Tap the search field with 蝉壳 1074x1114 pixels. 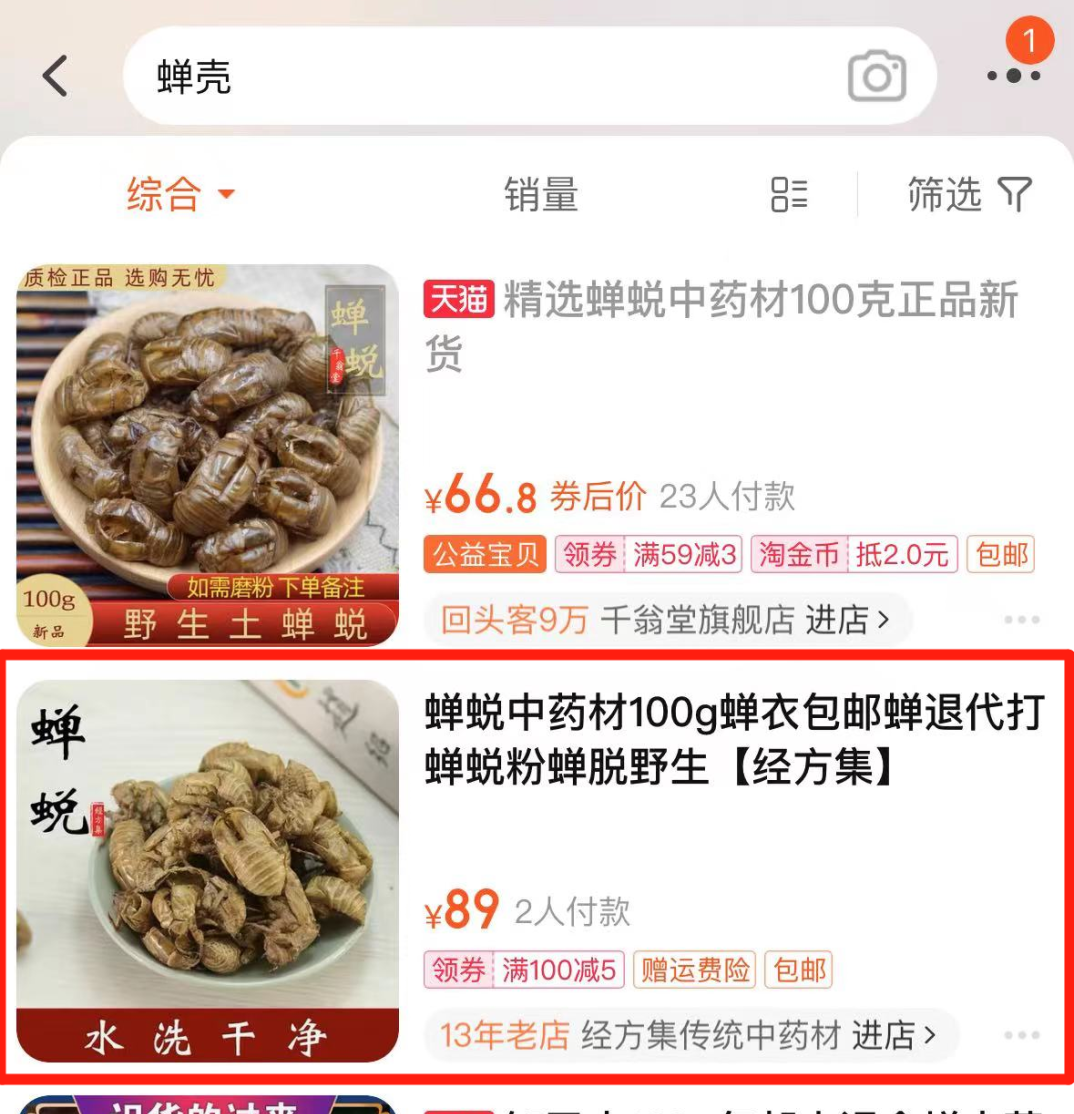[480, 76]
